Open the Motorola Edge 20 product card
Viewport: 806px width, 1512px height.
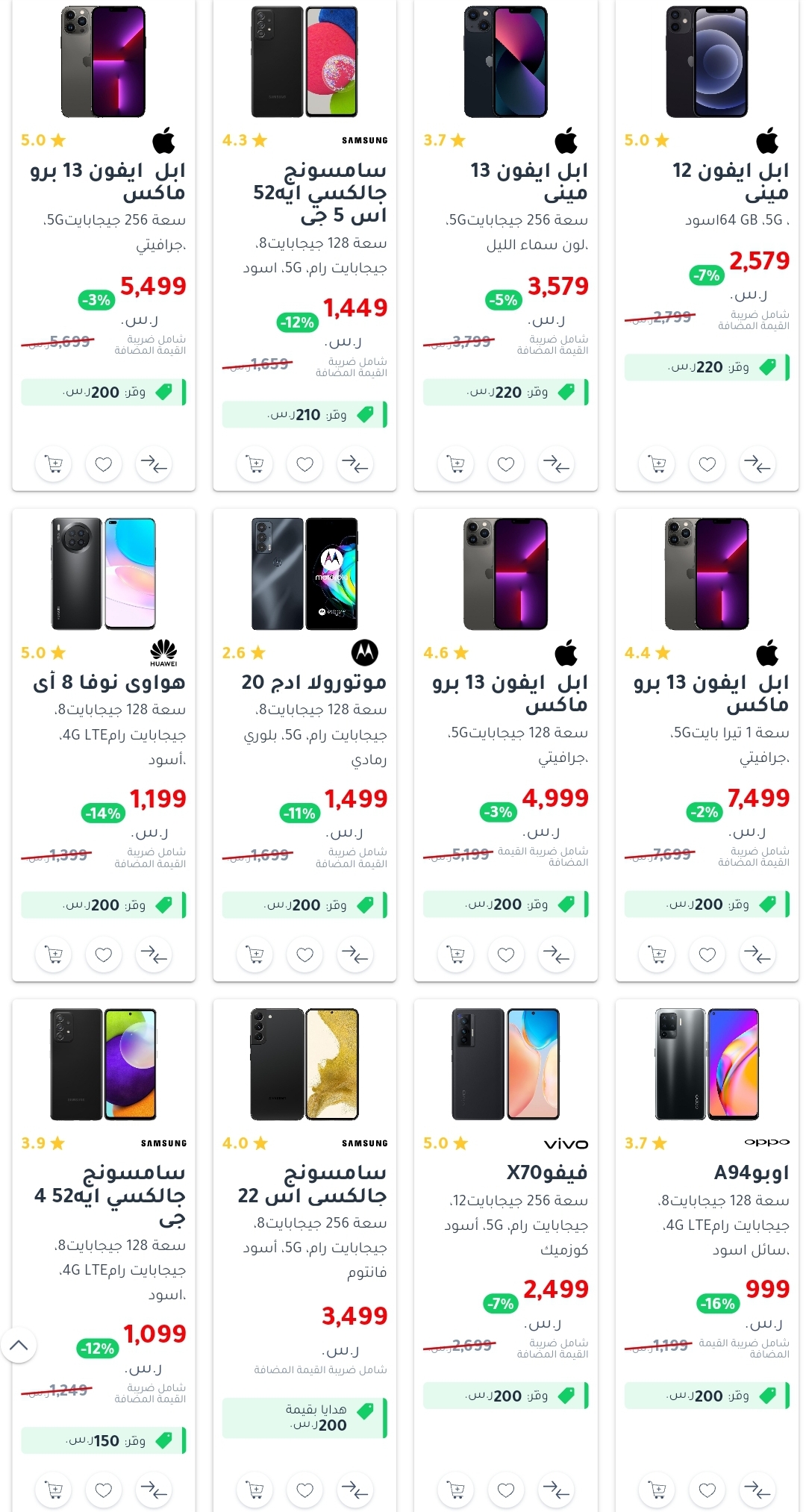pyautogui.click(x=304, y=745)
